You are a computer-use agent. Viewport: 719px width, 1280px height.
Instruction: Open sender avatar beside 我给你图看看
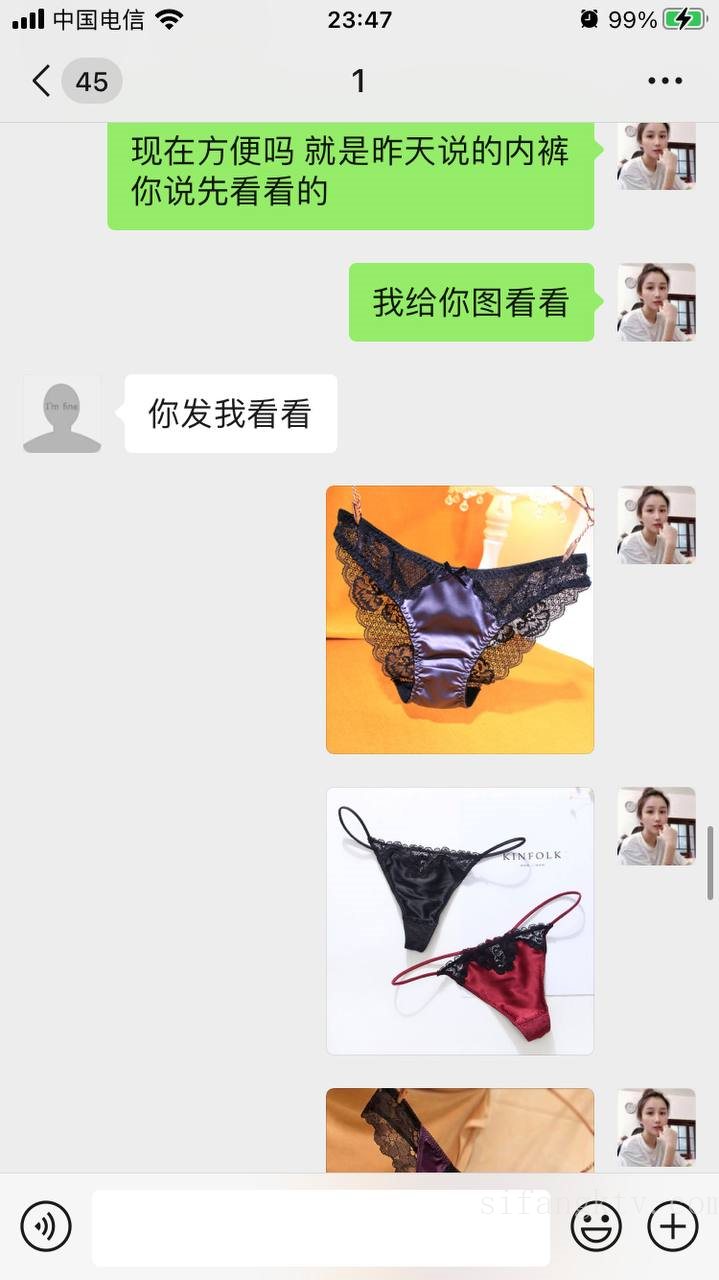[656, 302]
